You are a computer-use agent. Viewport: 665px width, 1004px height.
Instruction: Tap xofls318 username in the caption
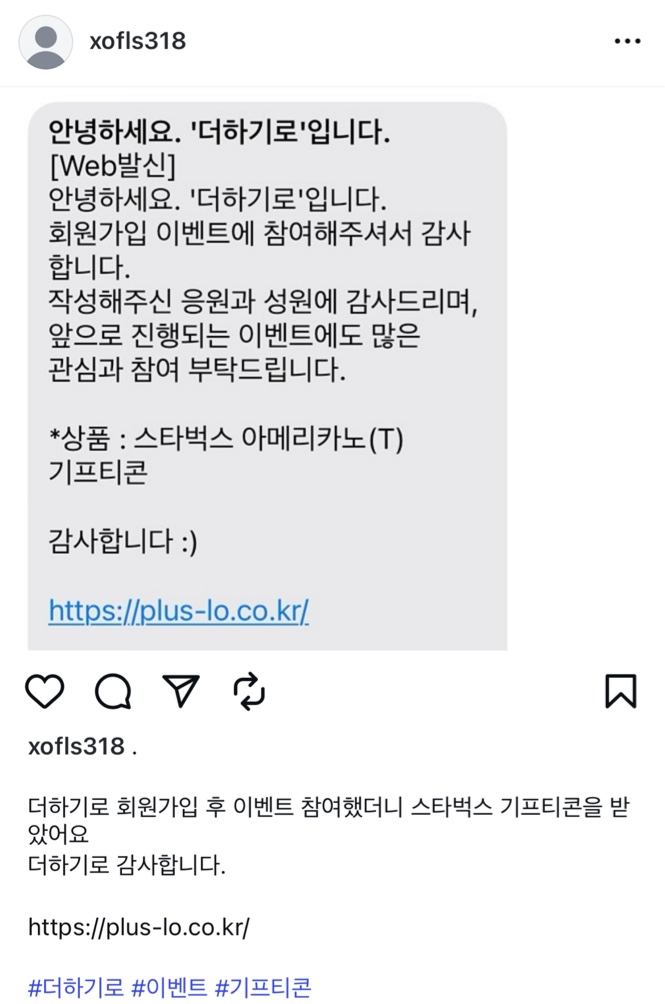(76, 746)
